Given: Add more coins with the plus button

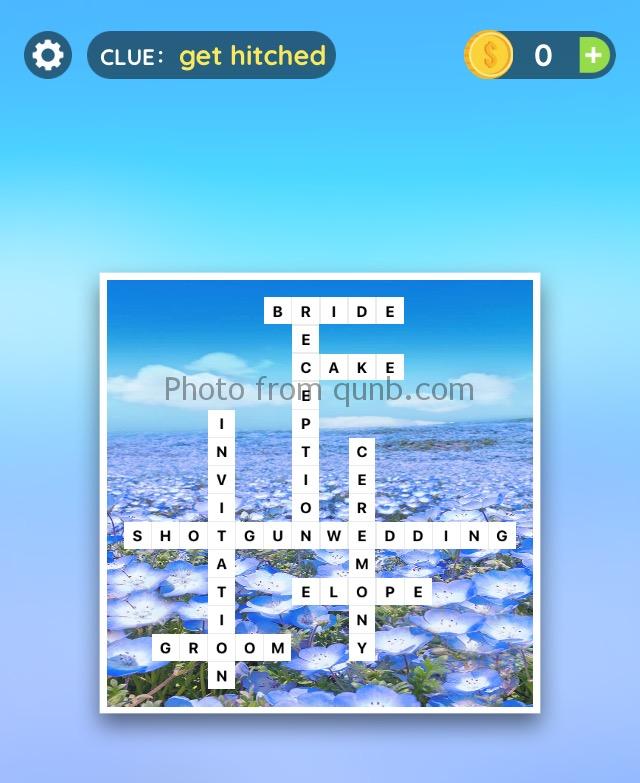Looking at the screenshot, I should pos(594,55).
